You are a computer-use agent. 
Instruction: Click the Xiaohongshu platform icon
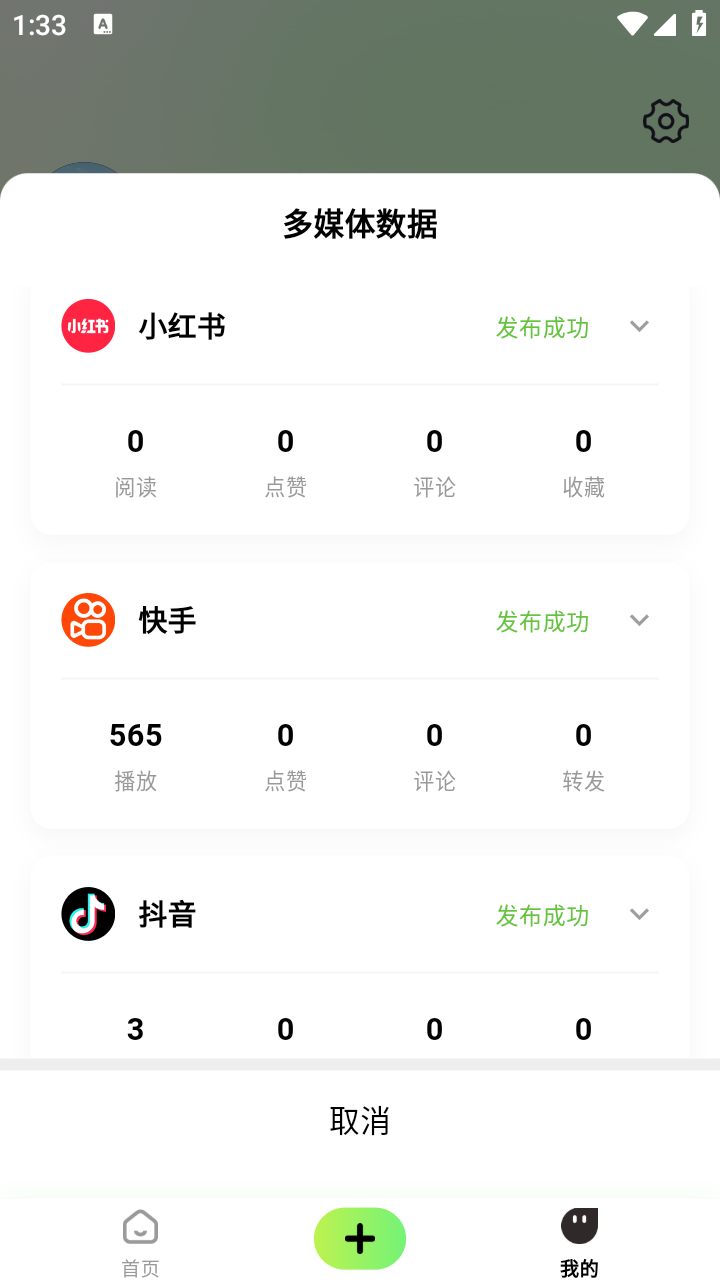click(x=88, y=326)
